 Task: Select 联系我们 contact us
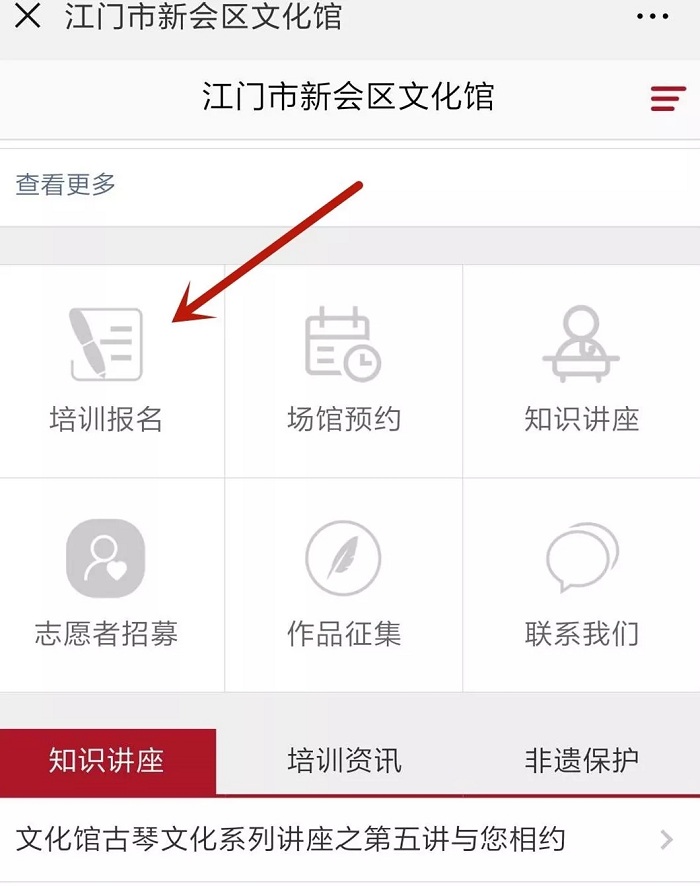pyautogui.click(x=581, y=585)
